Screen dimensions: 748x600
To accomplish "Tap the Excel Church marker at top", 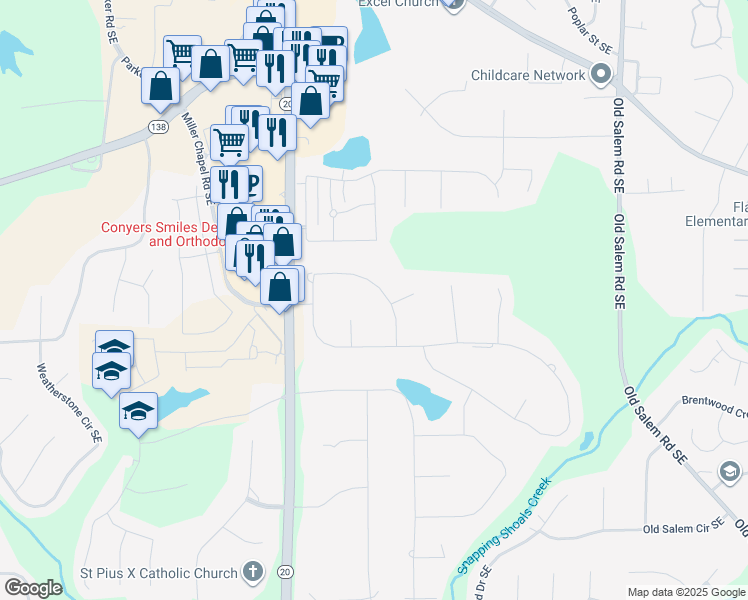I will 453,4.
